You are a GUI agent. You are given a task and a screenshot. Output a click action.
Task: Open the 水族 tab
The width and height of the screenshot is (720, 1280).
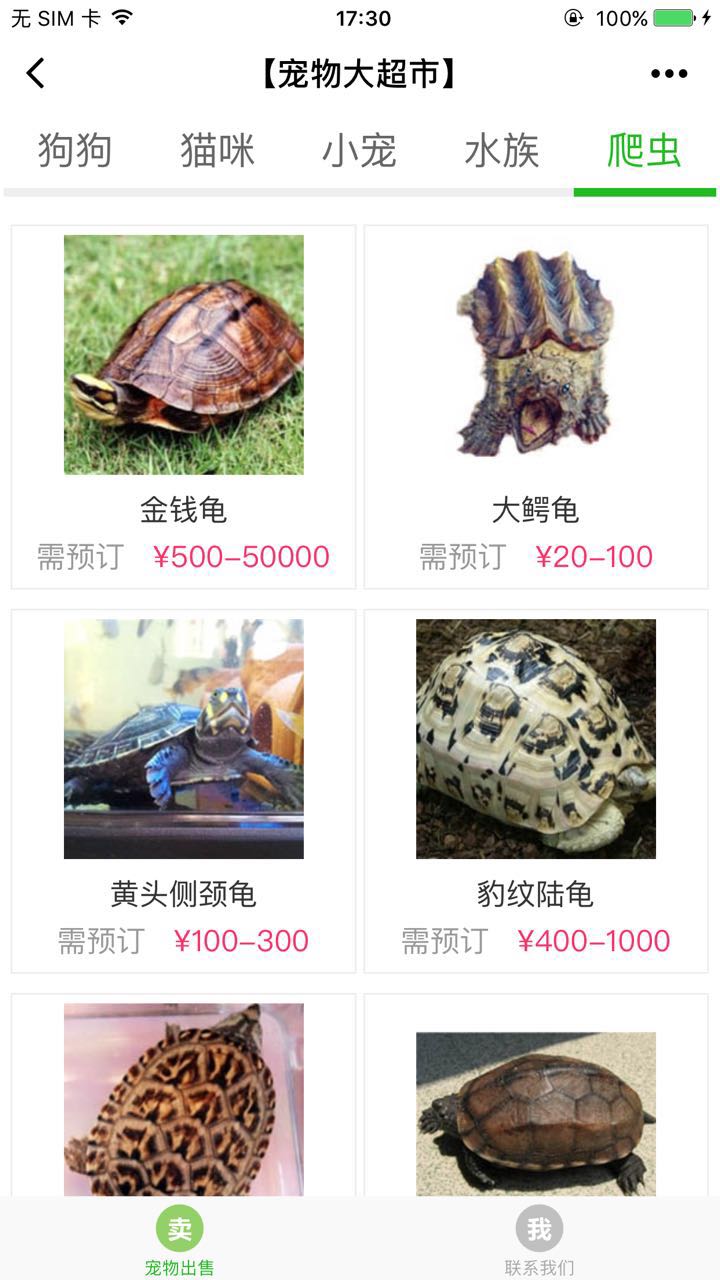coord(502,151)
